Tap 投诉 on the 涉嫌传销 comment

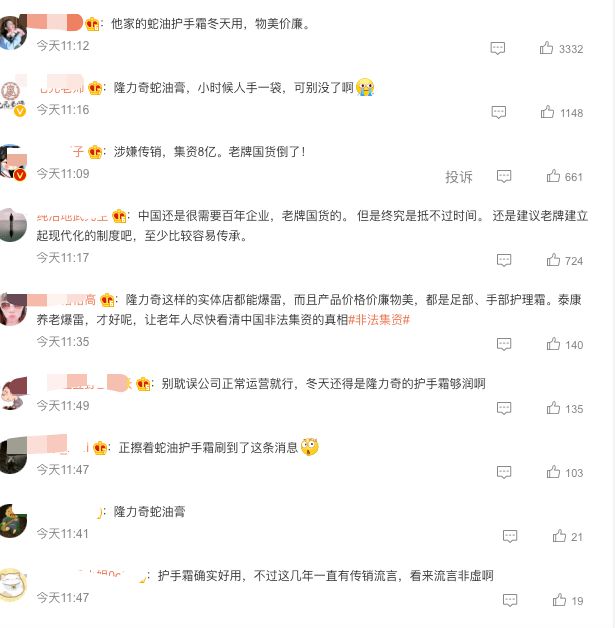(x=459, y=176)
